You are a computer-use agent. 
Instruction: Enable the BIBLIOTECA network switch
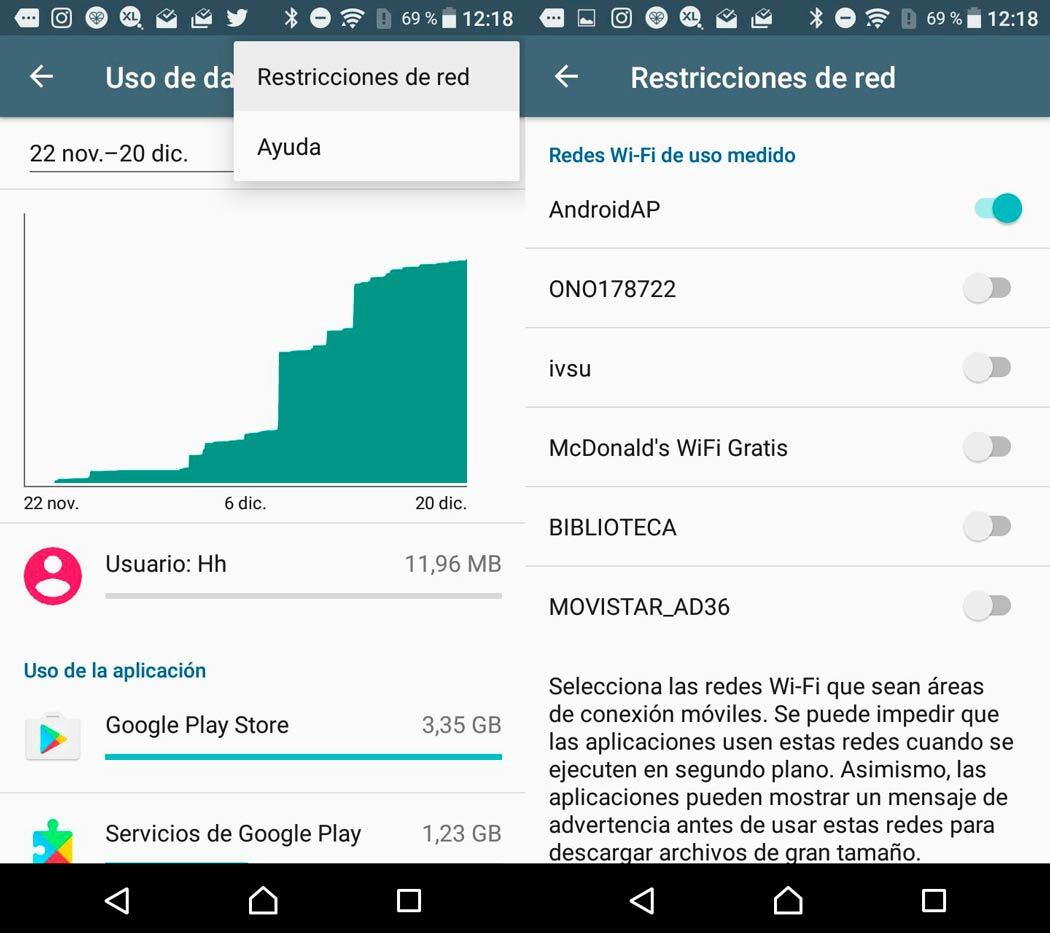coord(988,526)
